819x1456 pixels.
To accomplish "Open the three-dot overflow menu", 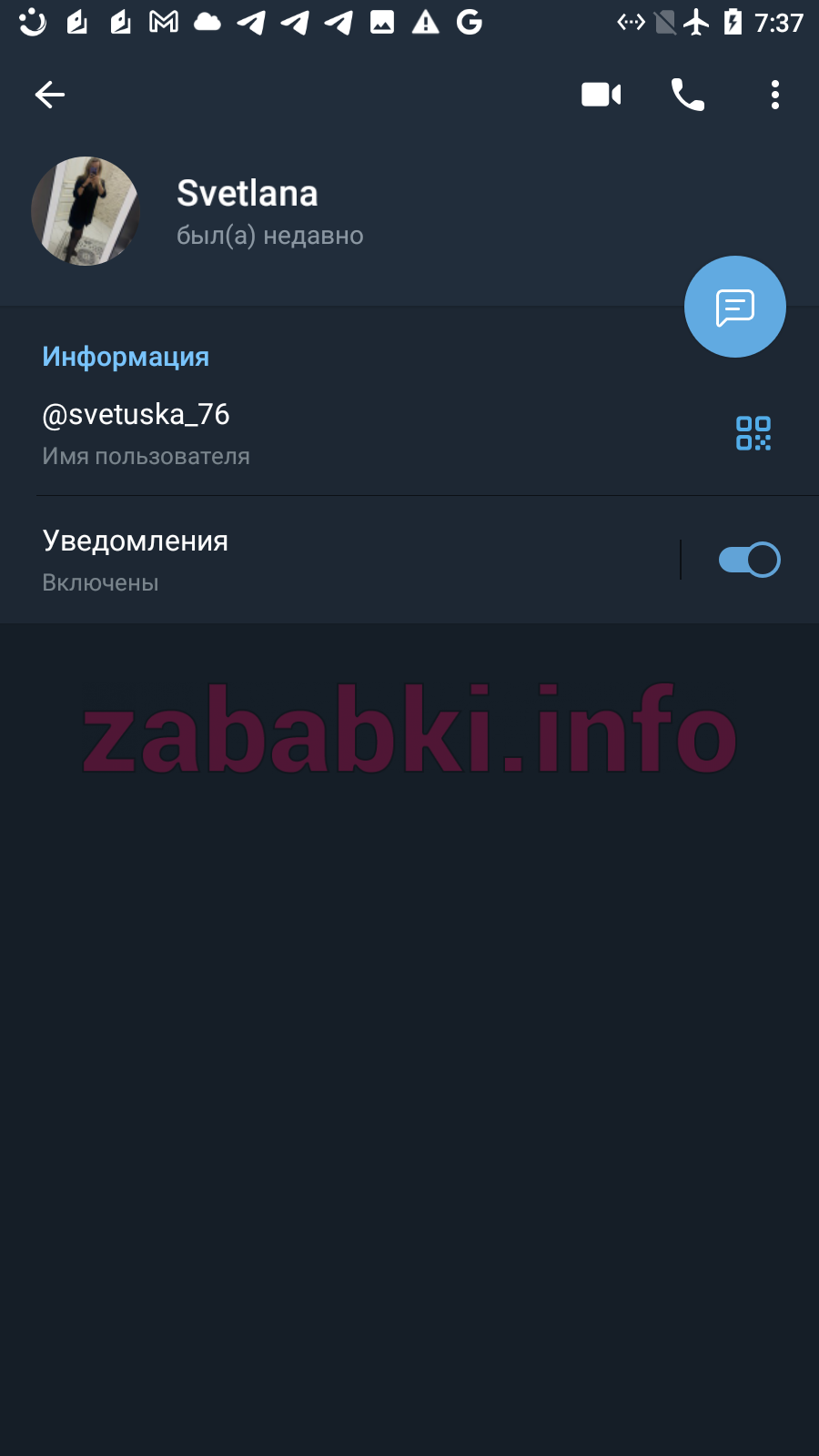I will click(775, 95).
